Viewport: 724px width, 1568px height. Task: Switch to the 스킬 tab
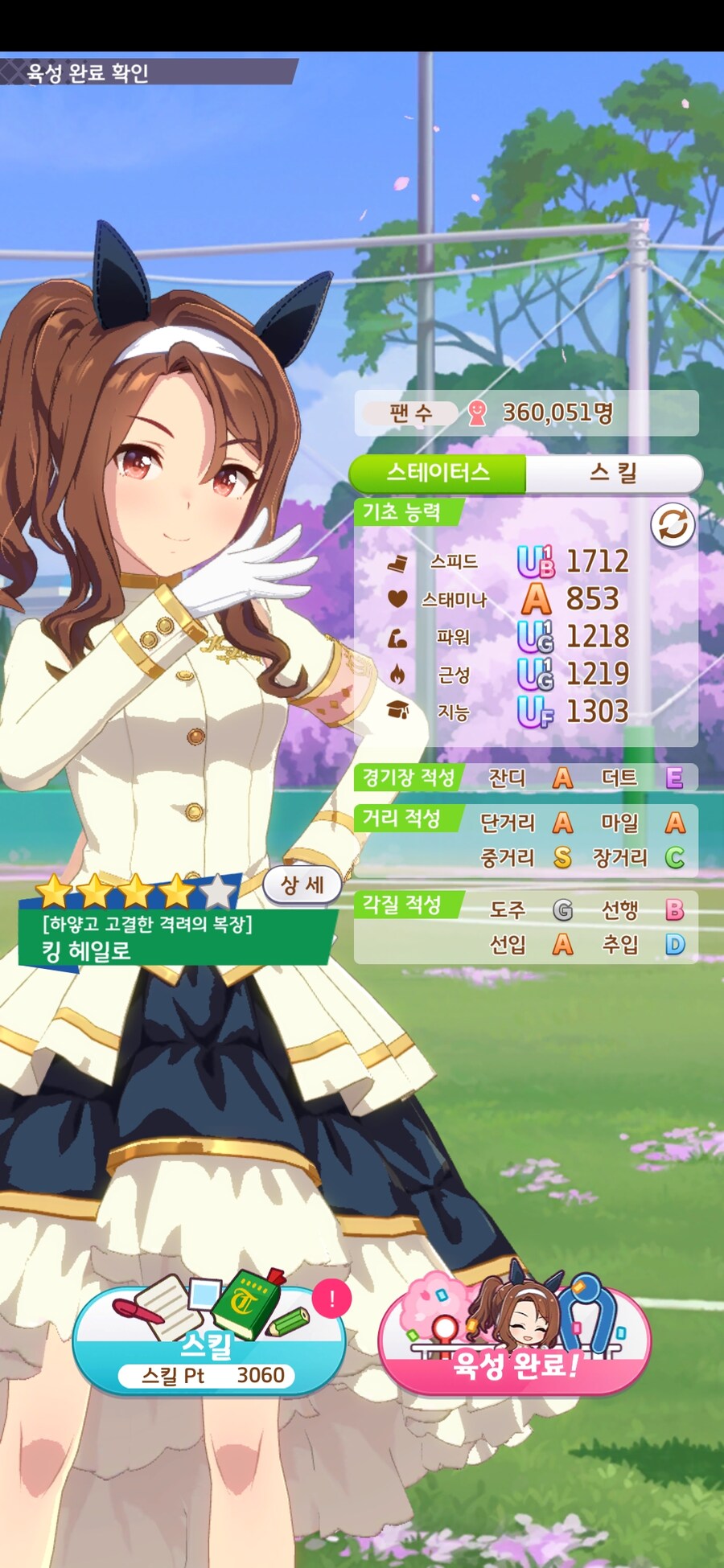point(613,473)
